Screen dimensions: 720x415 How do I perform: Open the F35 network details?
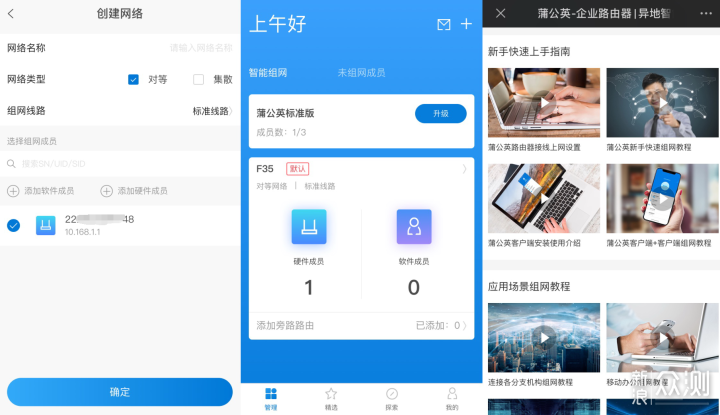[361, 177]
